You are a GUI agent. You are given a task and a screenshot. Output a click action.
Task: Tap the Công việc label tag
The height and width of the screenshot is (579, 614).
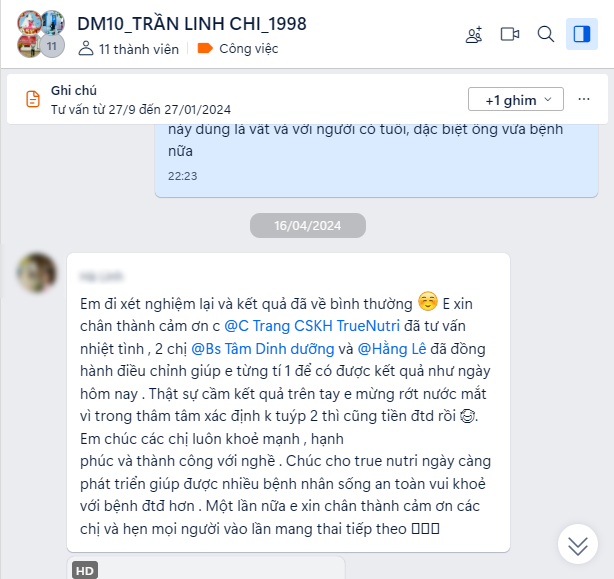pos(238,48)
